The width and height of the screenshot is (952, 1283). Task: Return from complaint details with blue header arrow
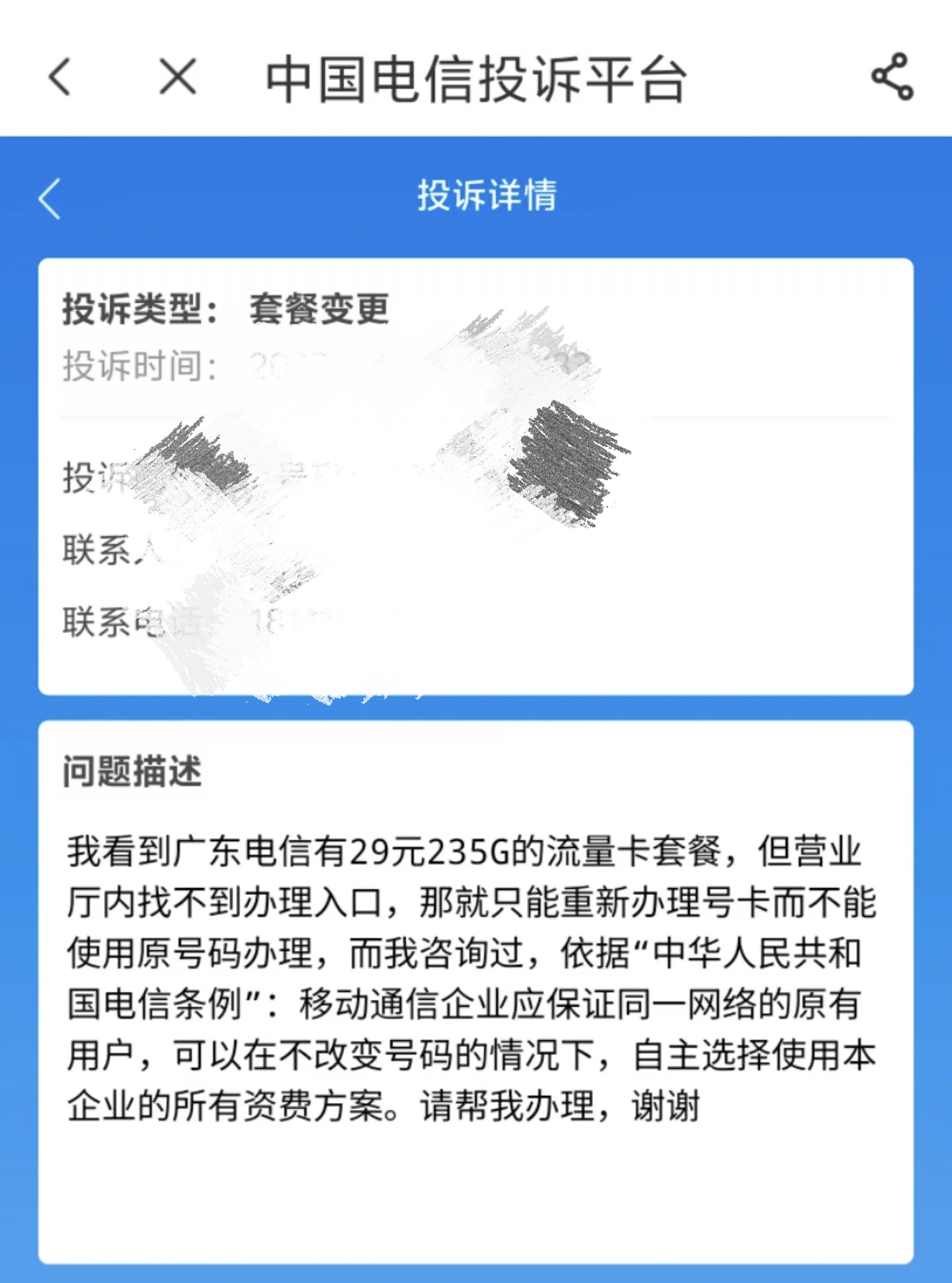[x=50, y=198]
